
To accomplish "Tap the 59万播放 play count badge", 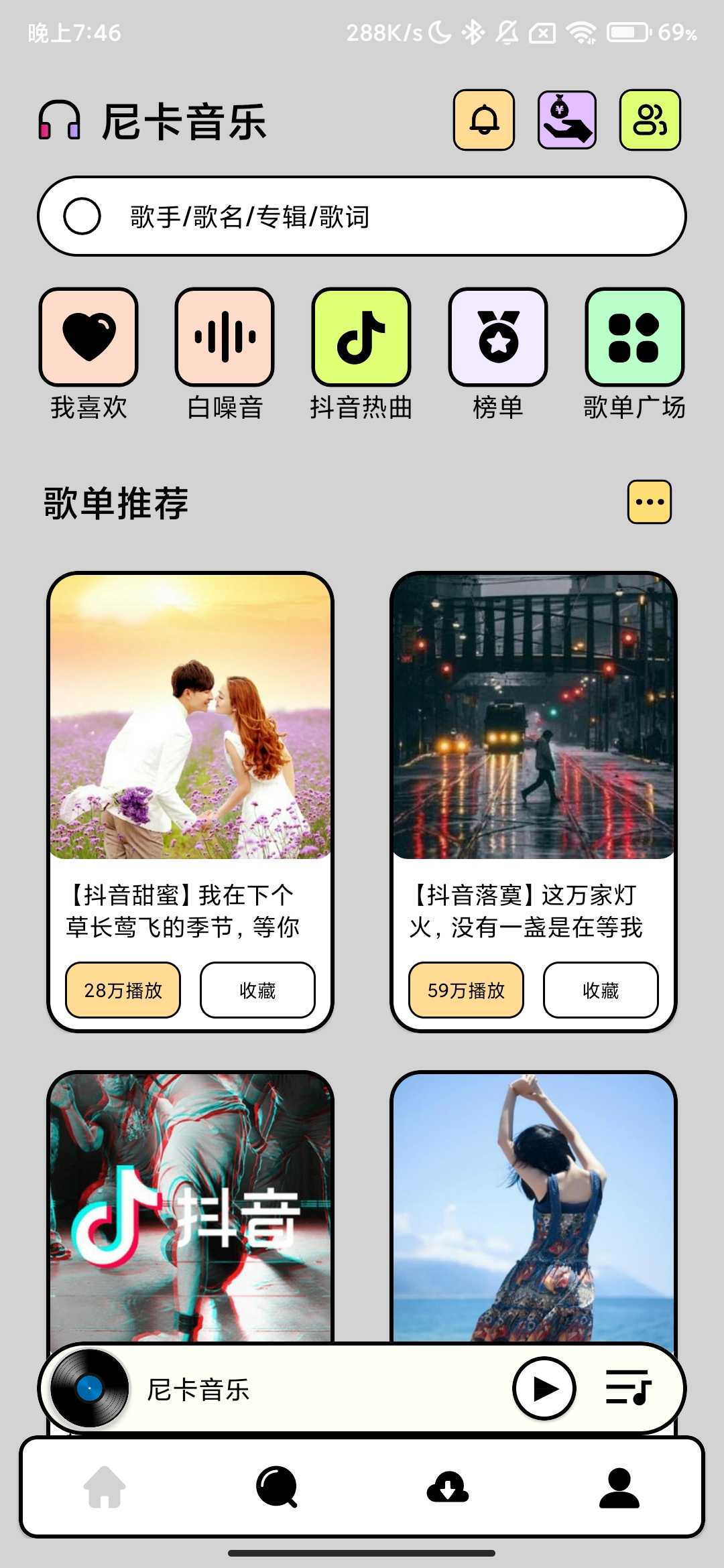I will (465, 991).
